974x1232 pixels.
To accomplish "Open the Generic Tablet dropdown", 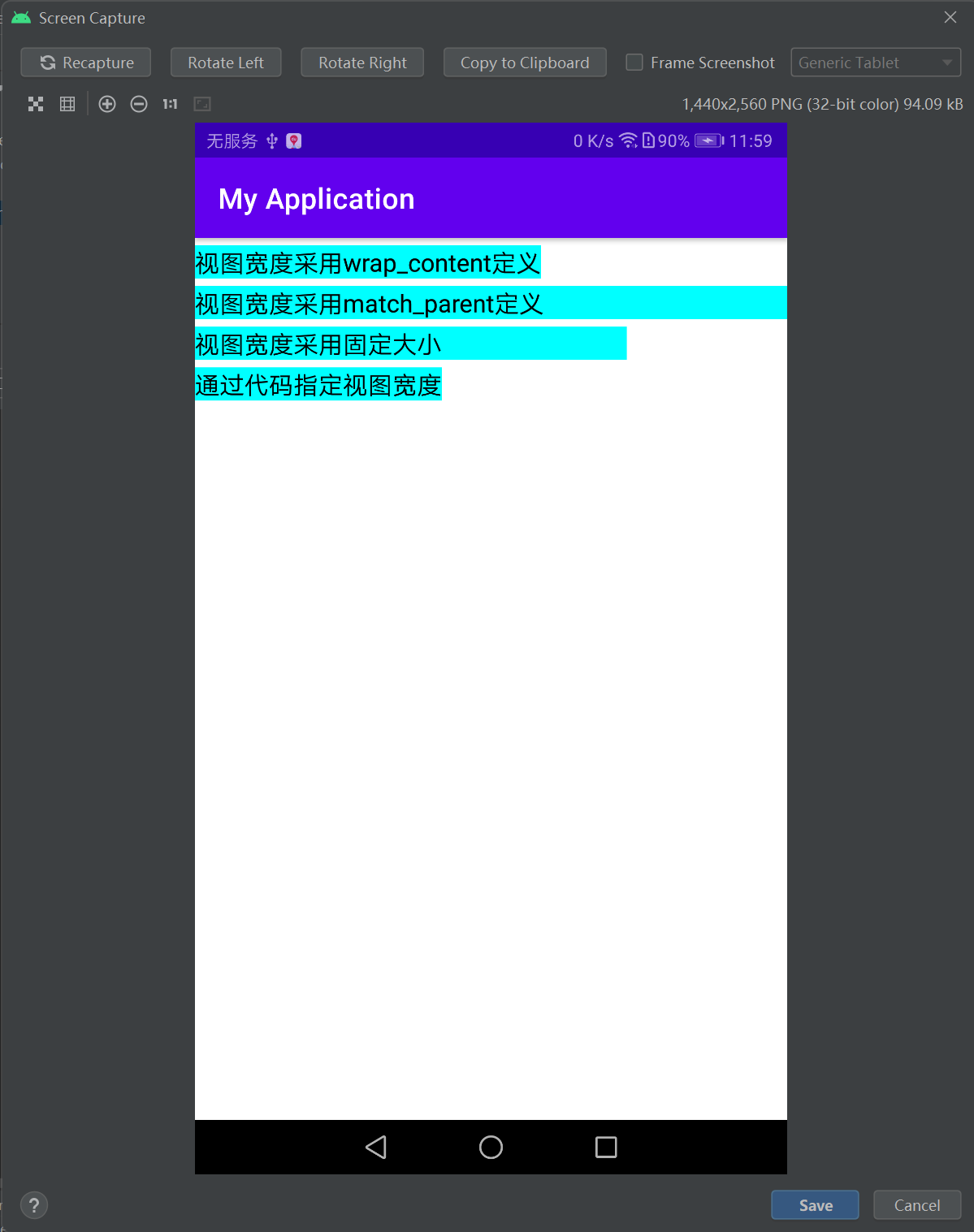I will point(876,63).
